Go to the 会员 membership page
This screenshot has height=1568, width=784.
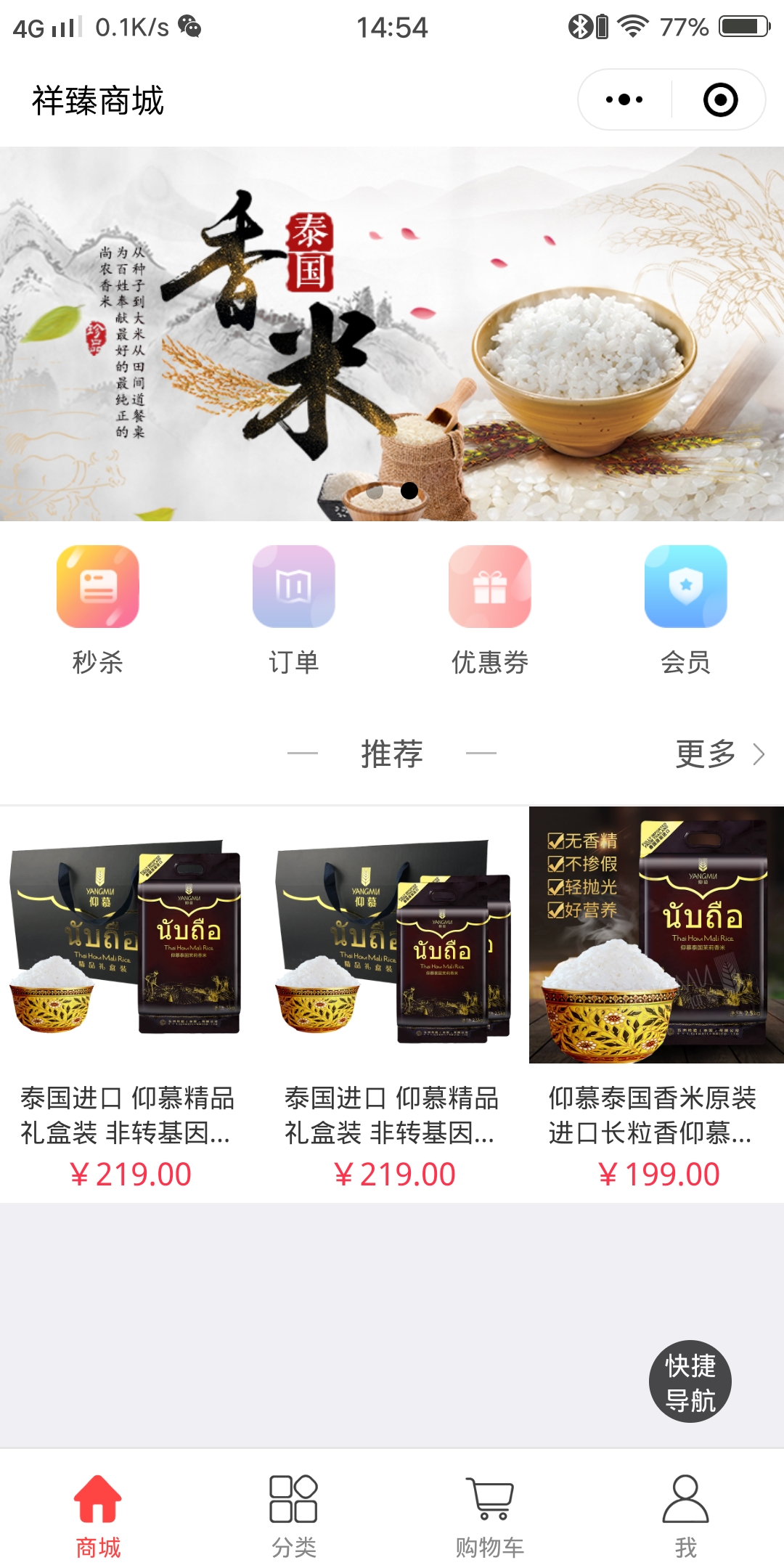[686, 610]
